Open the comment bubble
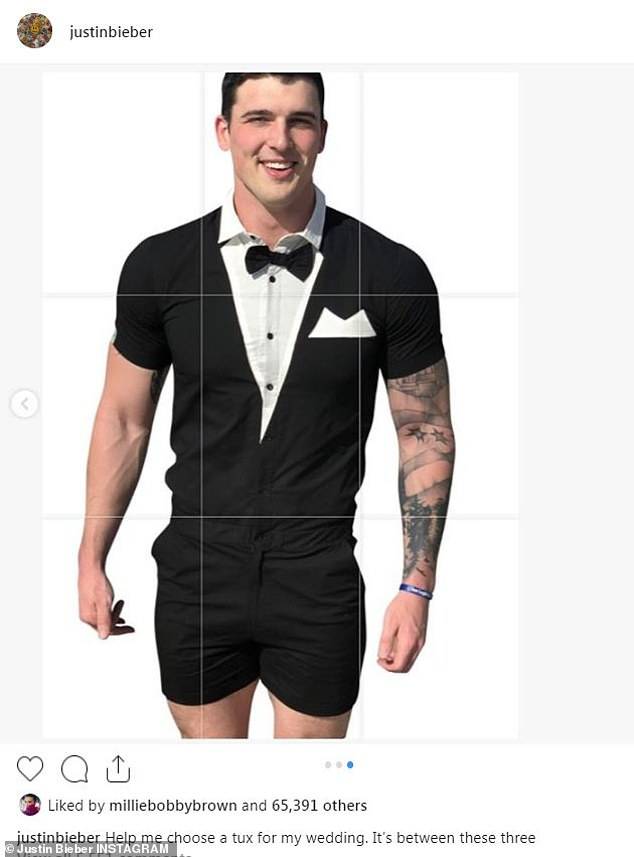The image size is (634, 857). (74, 768)
